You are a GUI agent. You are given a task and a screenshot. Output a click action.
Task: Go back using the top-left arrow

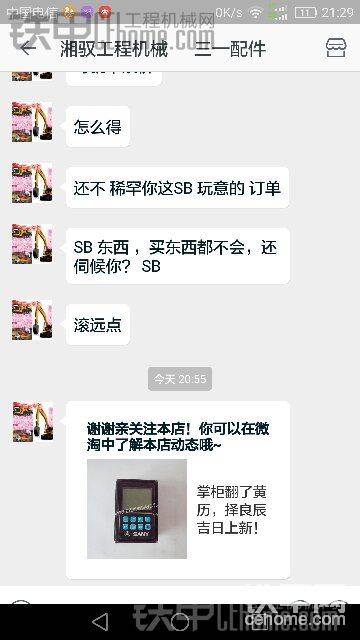pyautogui.click(x=28, y=48)
